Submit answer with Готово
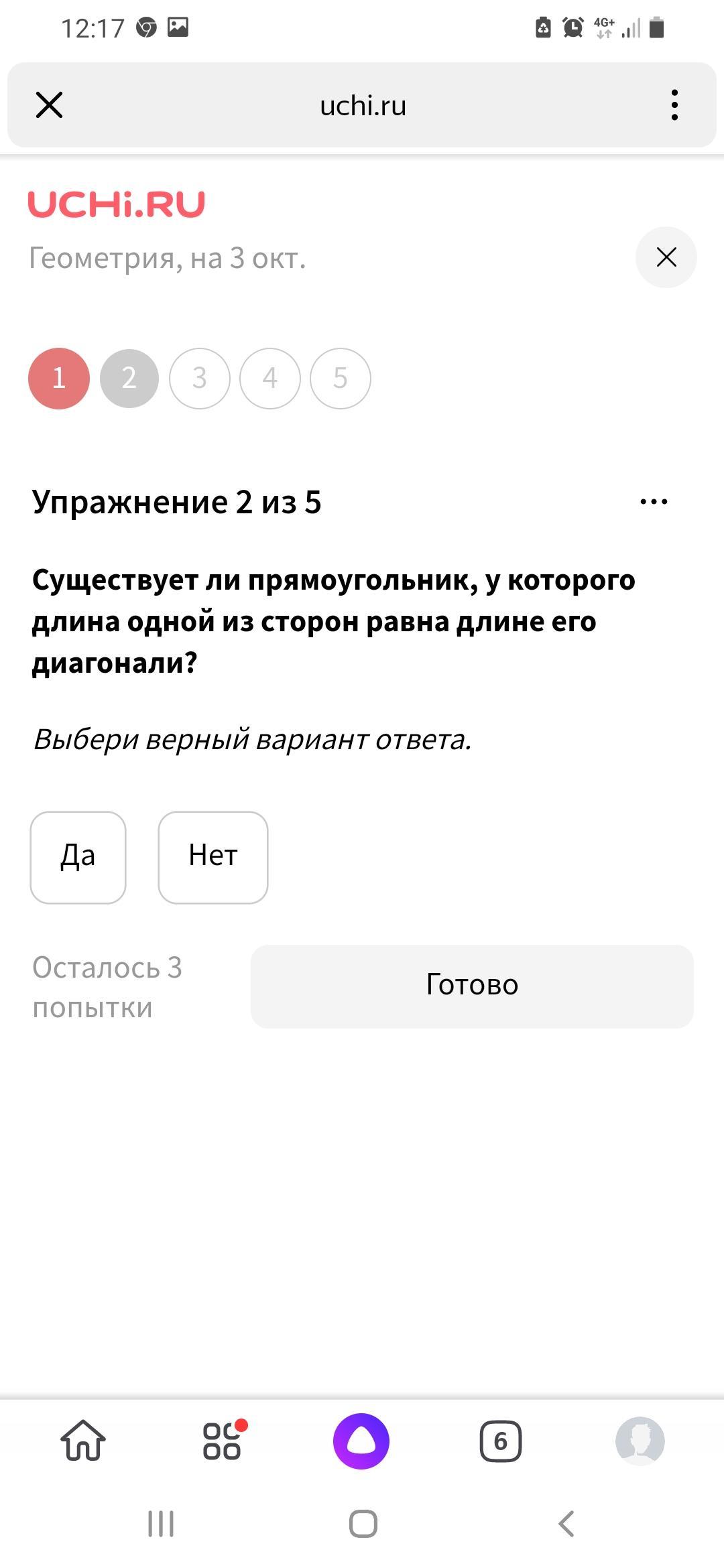This screenshot has height=1568, width=724. [x=472, y=986]
